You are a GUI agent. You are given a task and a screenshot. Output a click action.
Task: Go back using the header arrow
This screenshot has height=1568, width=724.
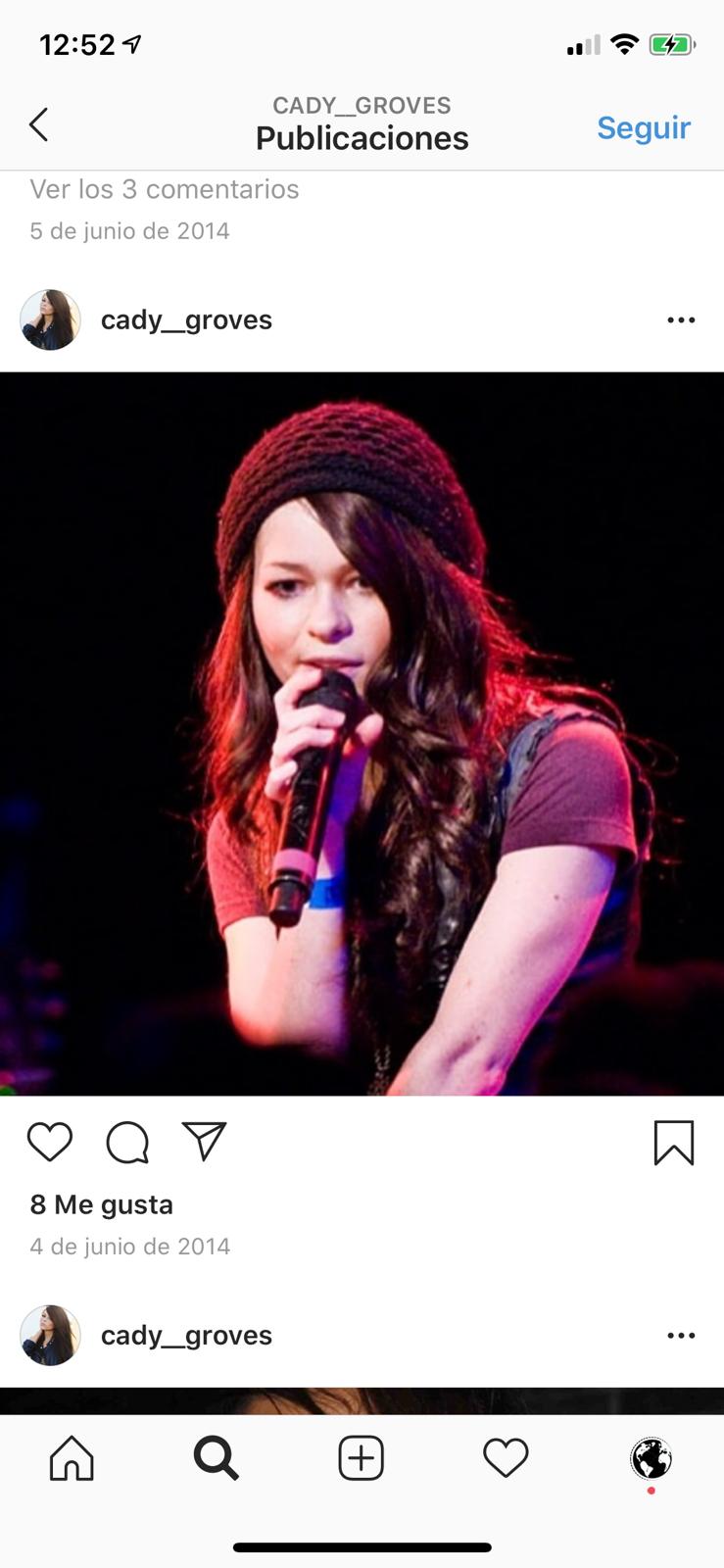[38, 124]
